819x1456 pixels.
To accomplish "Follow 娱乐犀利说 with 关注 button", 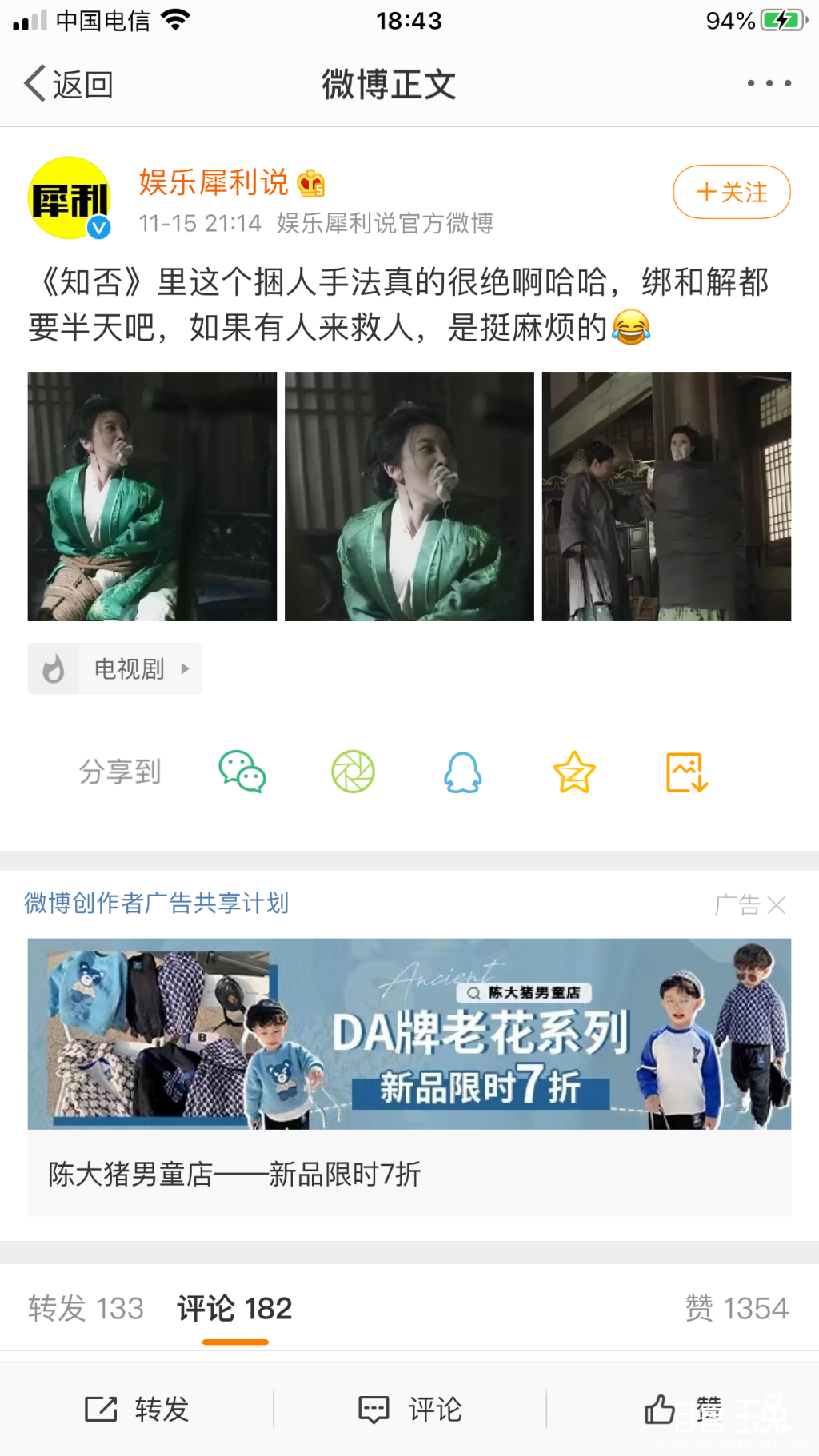I will [732, 192].
